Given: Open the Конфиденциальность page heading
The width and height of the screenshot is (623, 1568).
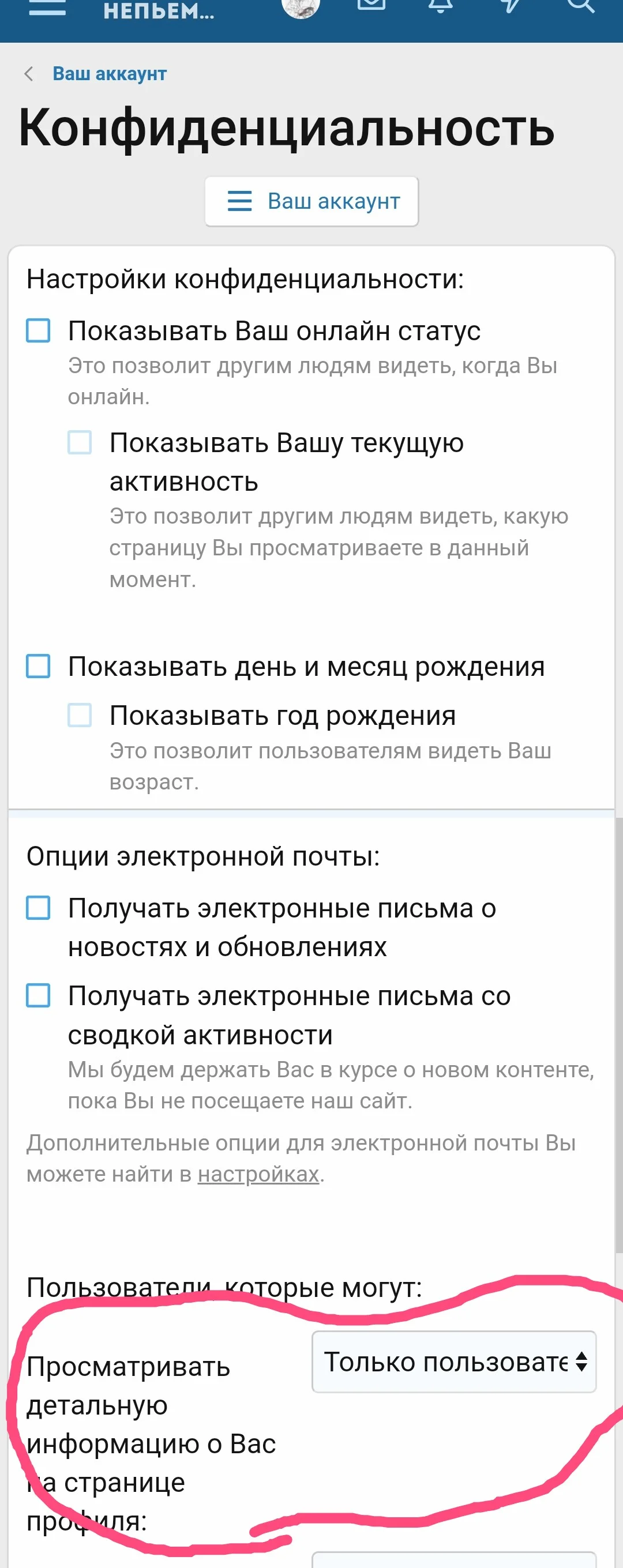Looking at the screenshot, I should 286,129.
